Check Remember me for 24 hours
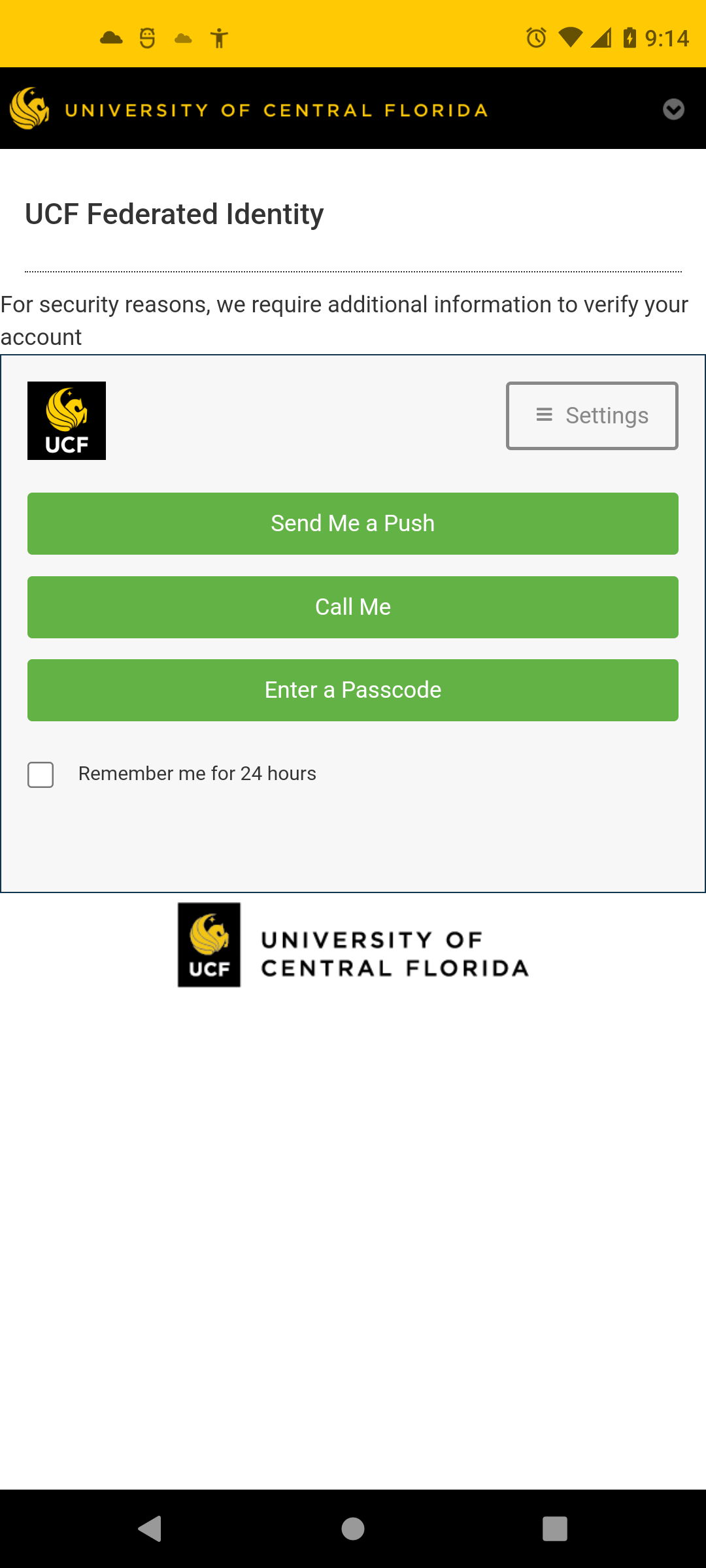 (x=41, y=775)
